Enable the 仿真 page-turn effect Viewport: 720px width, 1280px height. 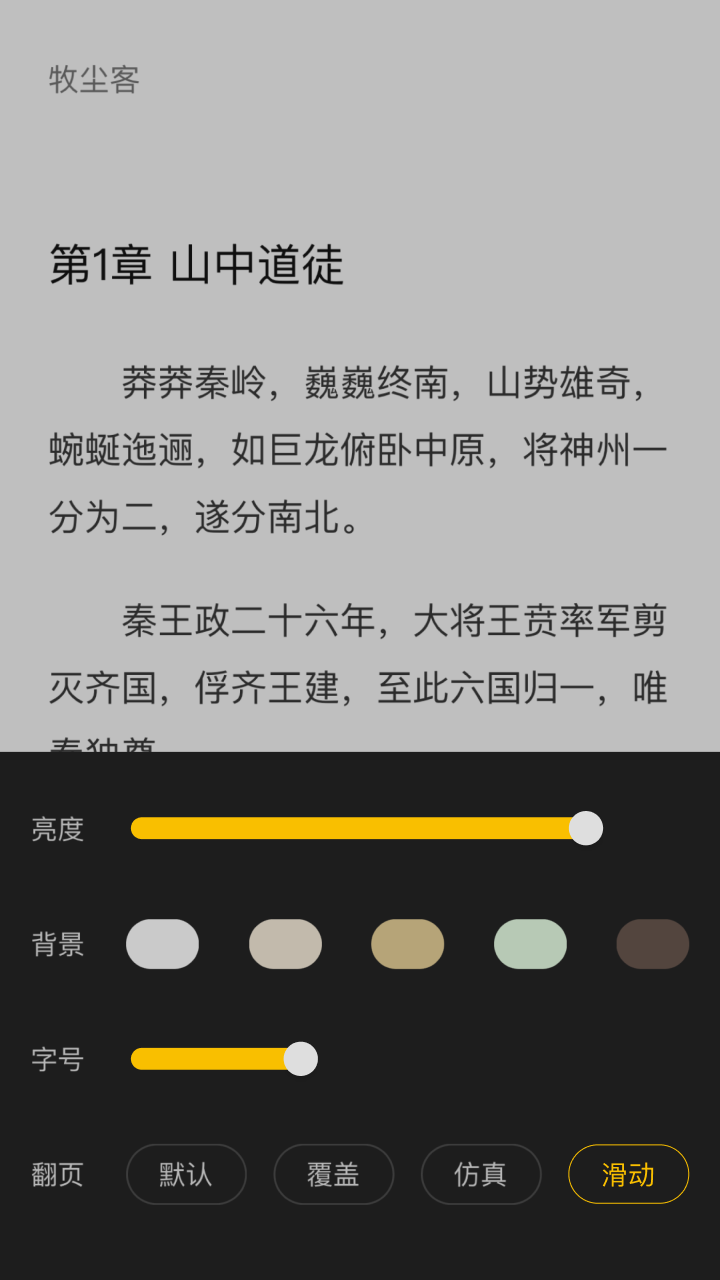[481, 1174]
